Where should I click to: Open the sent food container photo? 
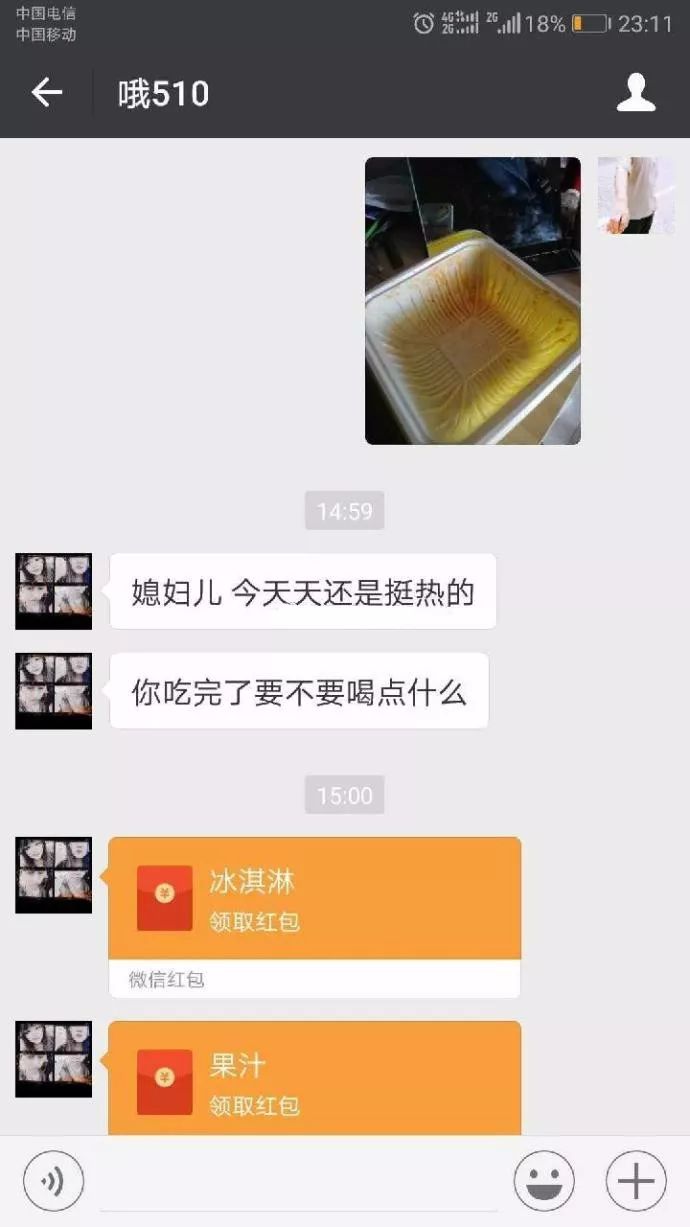coord(472,300)
